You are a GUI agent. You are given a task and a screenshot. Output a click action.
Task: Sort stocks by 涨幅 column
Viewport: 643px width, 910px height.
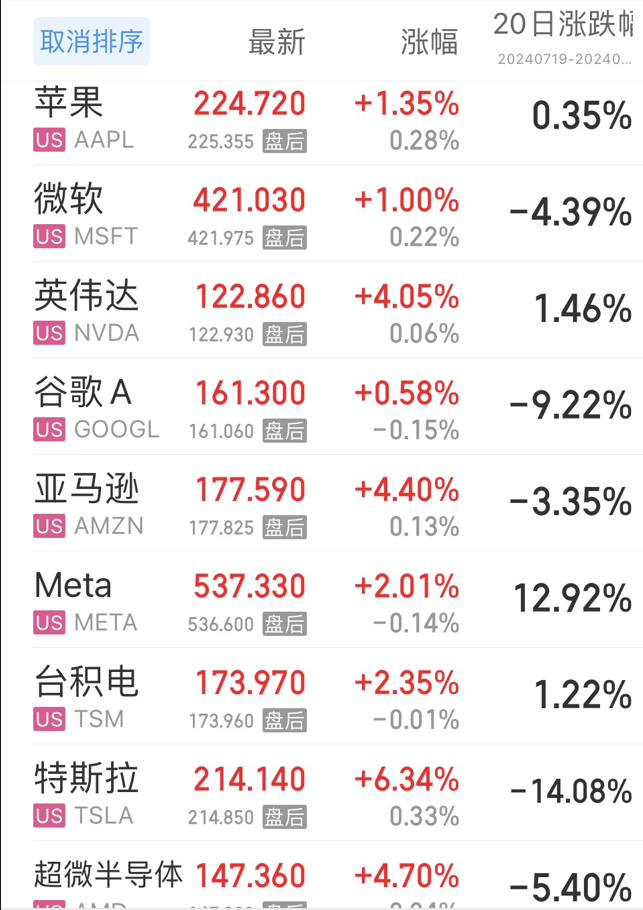click(x=430, y=42)
